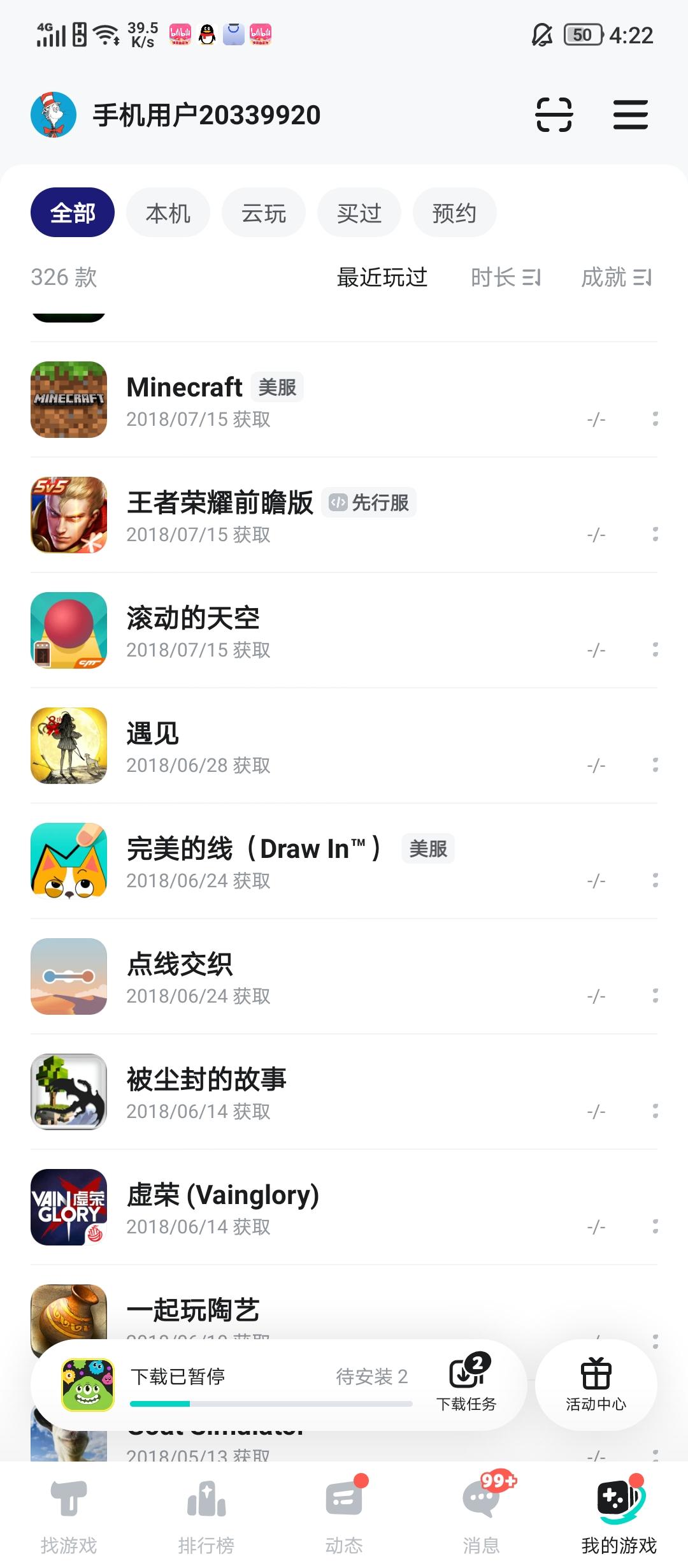Switch to the 本机 filter tab
This screenshot has height=1568, width=688.
(168, 213)
